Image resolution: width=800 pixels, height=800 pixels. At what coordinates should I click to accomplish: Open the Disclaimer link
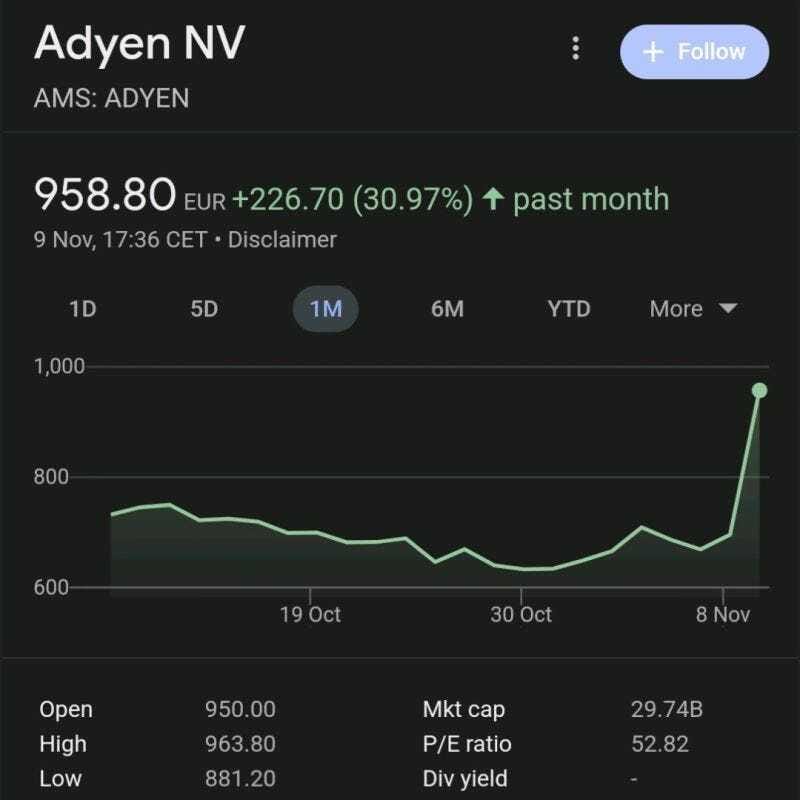(x=282, y=240)
